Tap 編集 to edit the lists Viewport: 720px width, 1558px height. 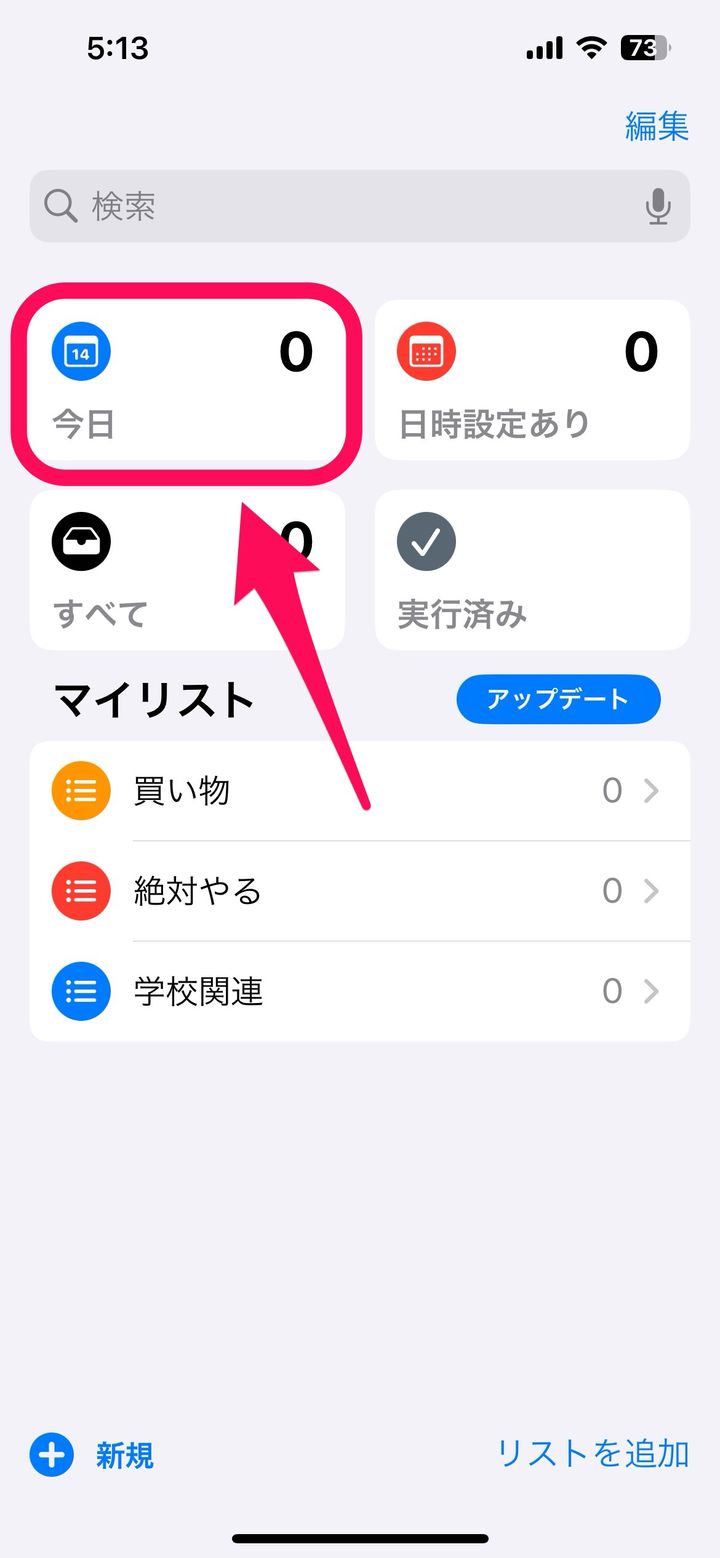pos(657,126)
